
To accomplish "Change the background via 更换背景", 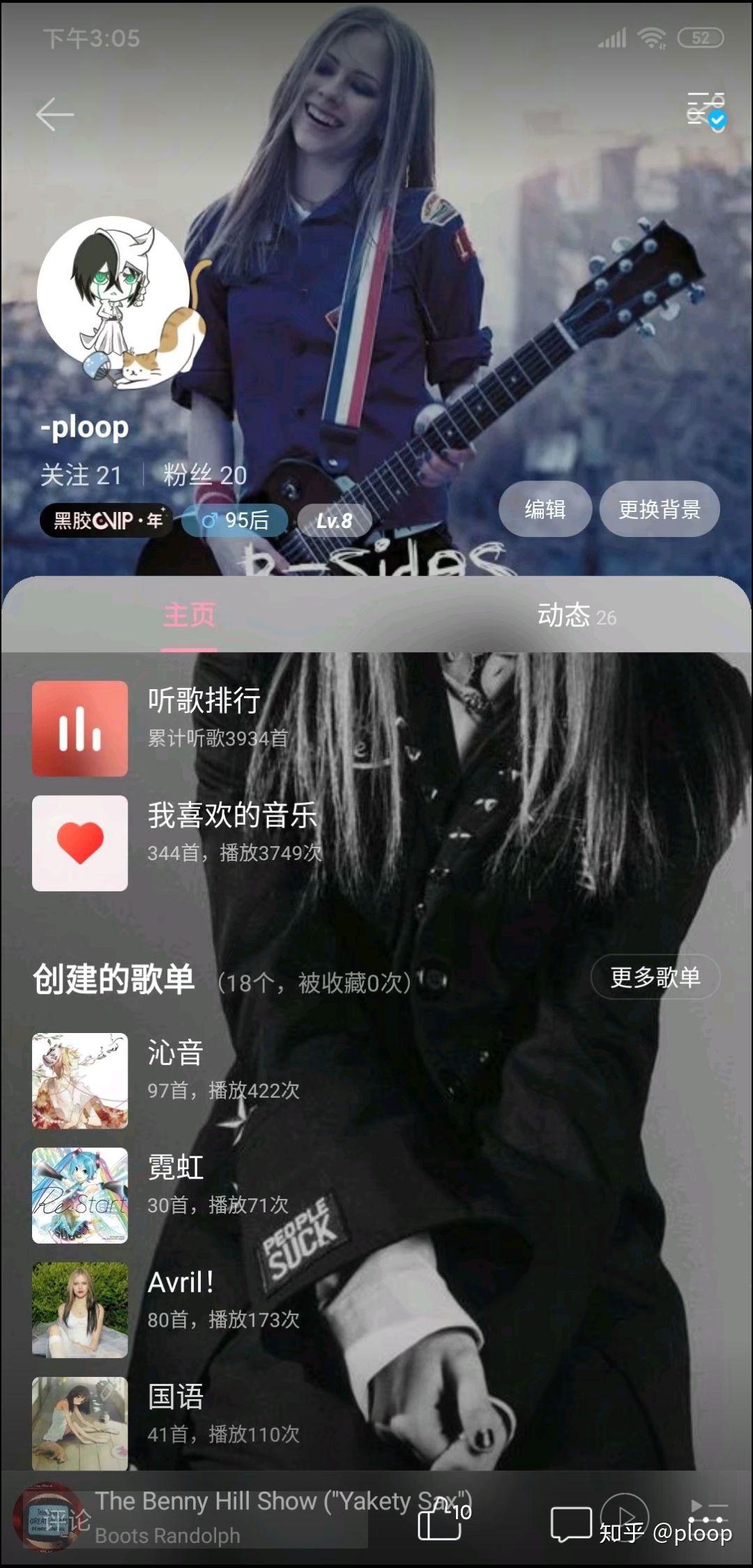I will pos(659,509).
